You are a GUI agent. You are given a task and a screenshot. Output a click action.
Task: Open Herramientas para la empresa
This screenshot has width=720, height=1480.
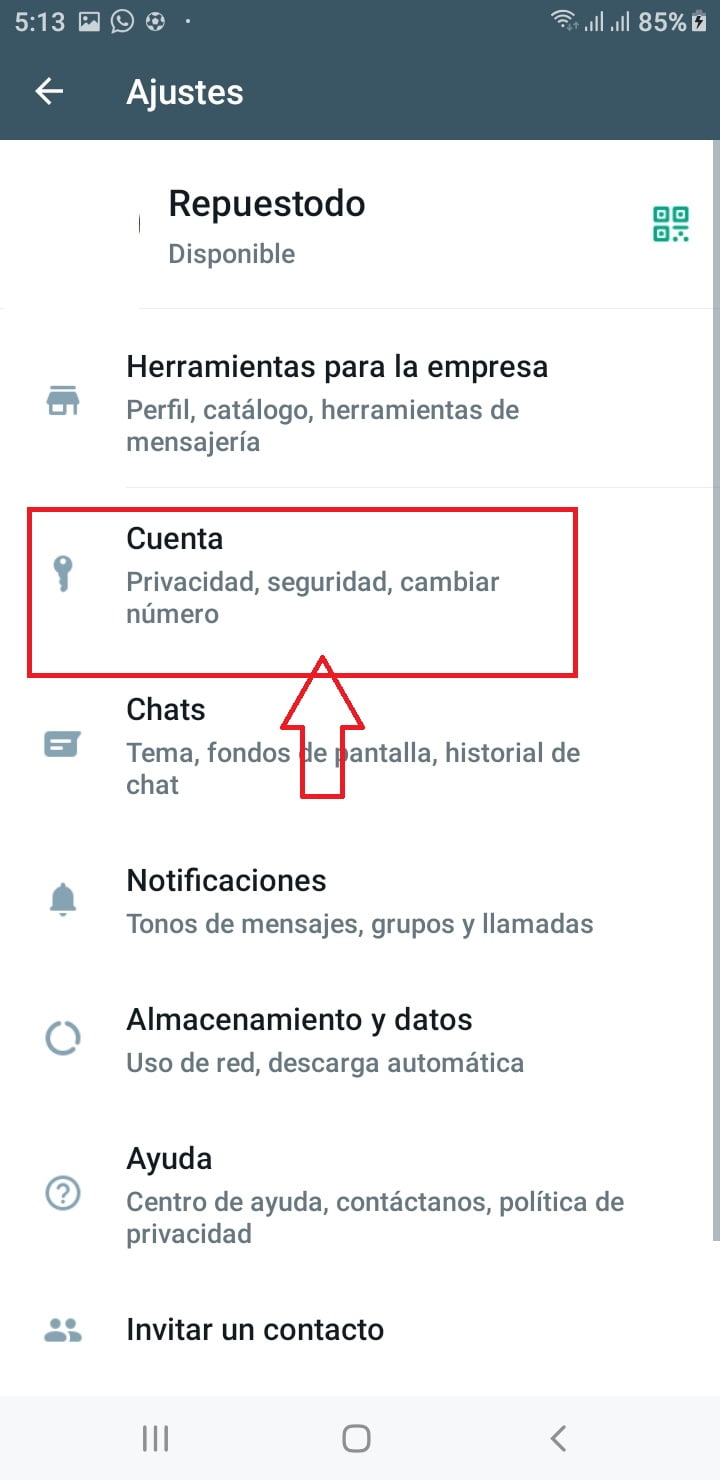300,402
